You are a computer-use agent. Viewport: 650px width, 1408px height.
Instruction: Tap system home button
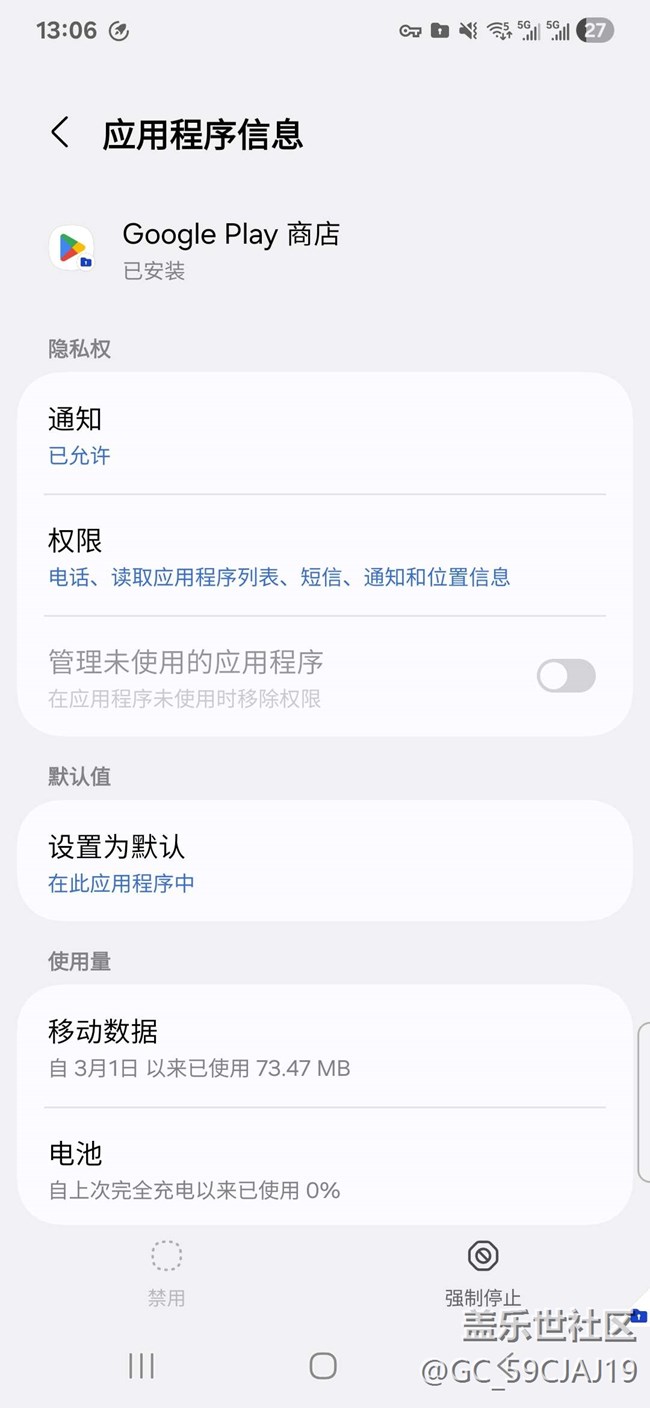(x=323, y=1366)
